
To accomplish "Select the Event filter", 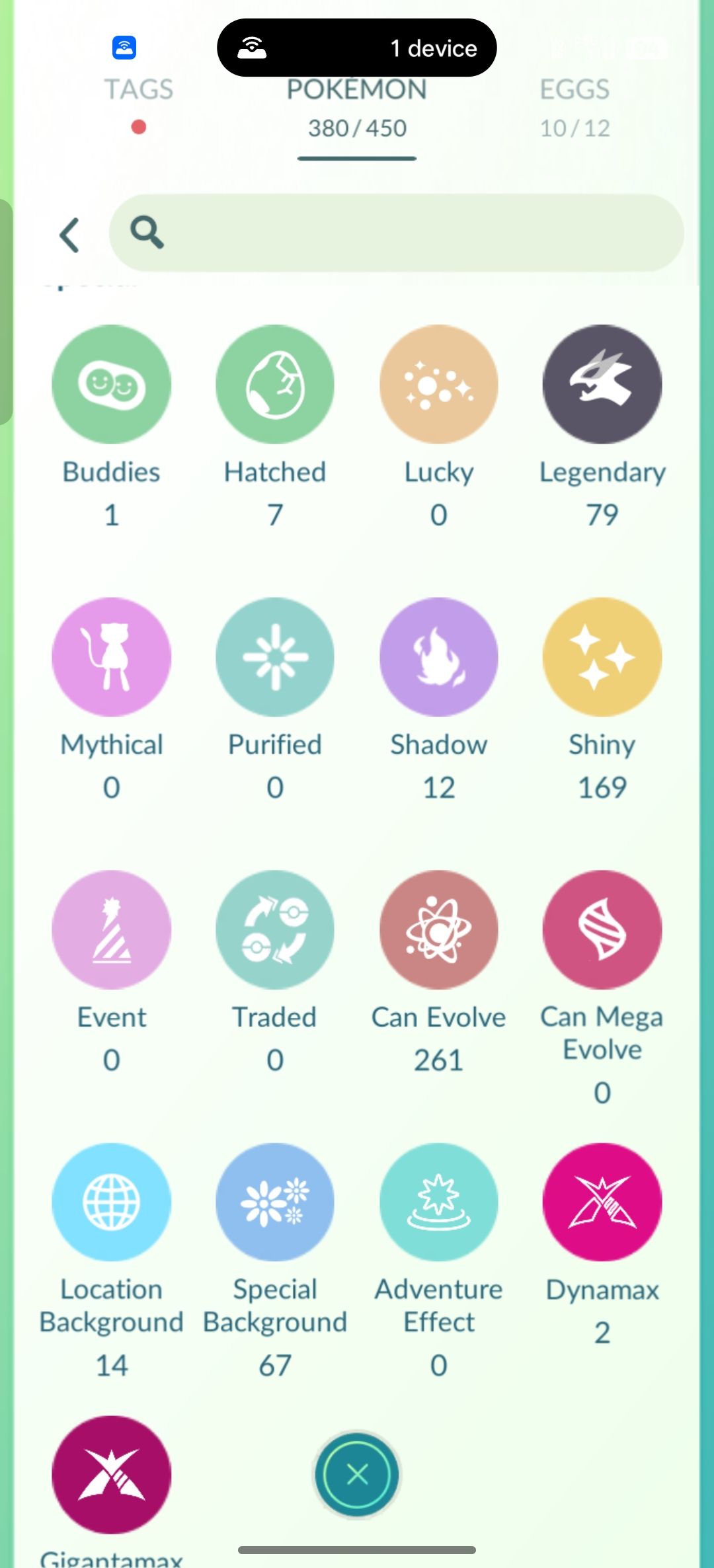I will pyautogui.click(x=112, y=929).
